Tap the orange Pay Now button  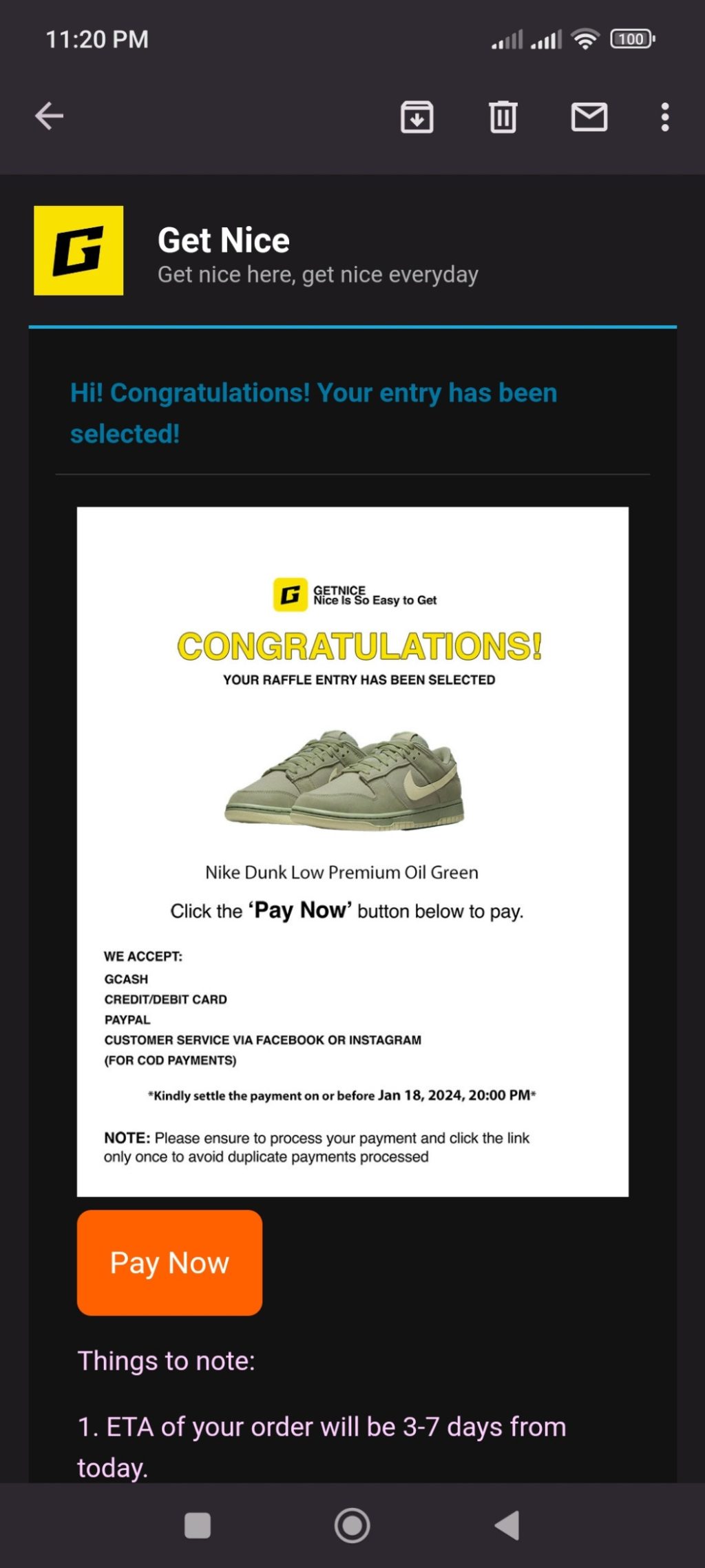(x=169, y=1262)
